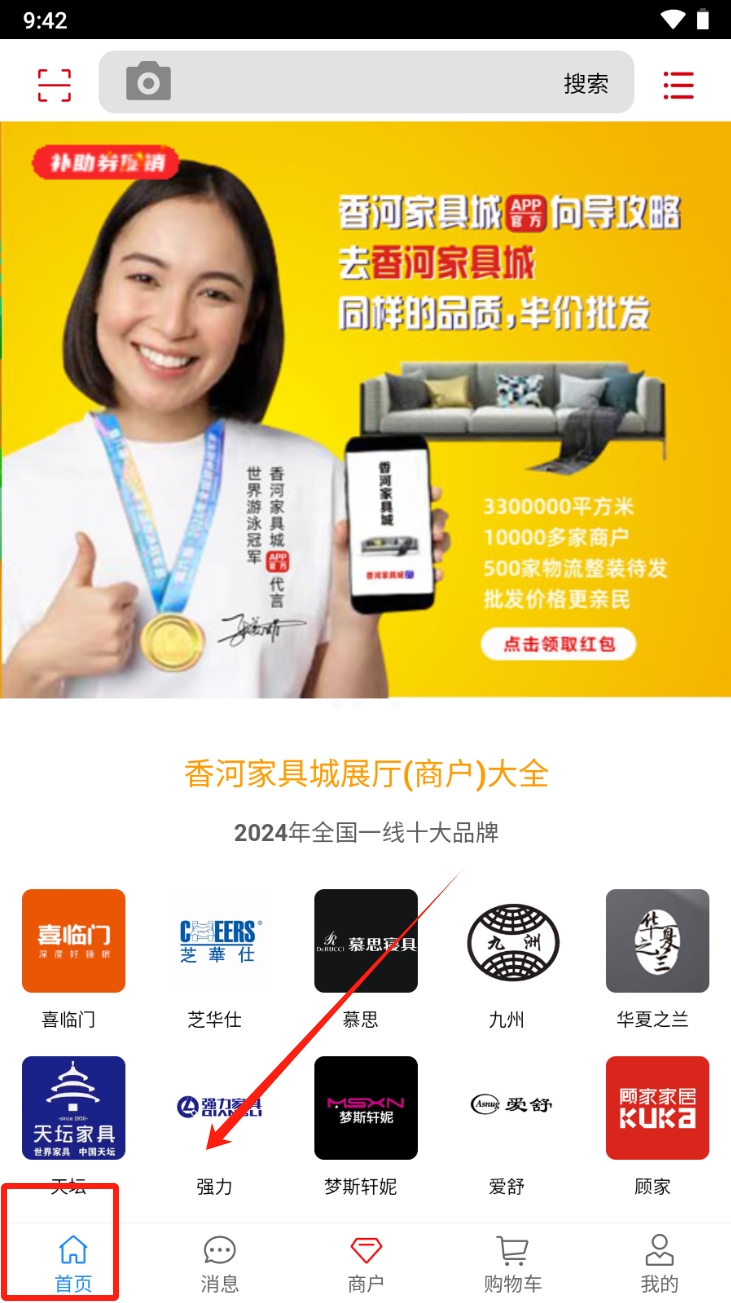Screen dimensions: 731x1303
Task: Open the 香河家具城 promotional banner
Action: tap(365, 410)
